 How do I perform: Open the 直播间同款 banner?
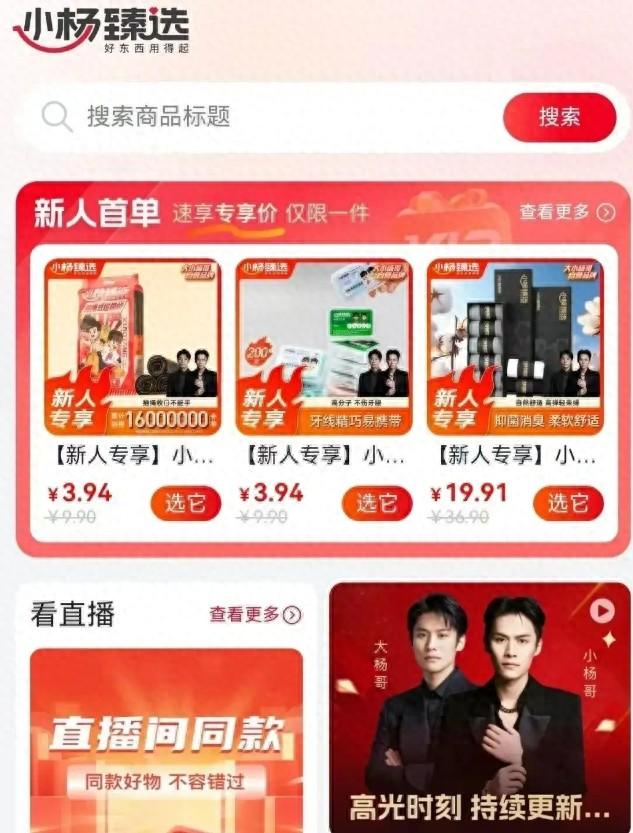(x=166, y=740)
